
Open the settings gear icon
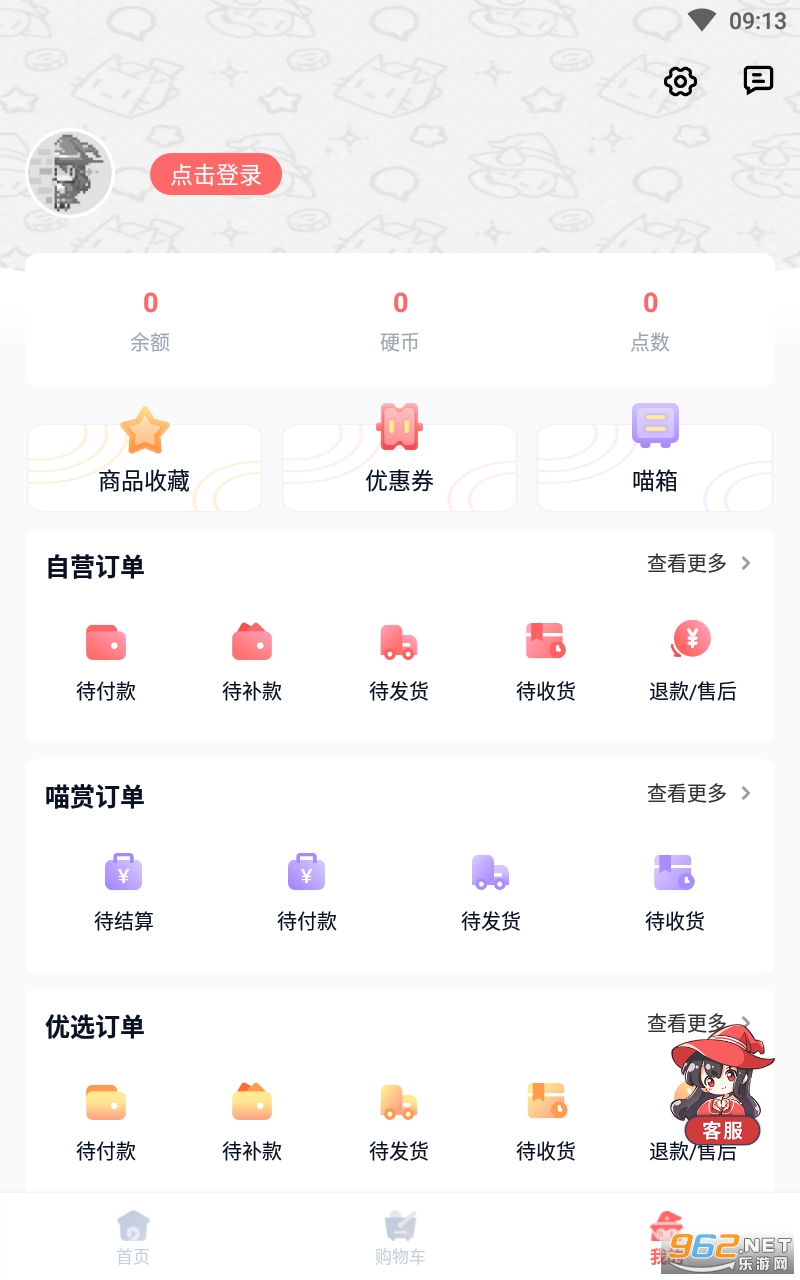click(x=680, y=81)
